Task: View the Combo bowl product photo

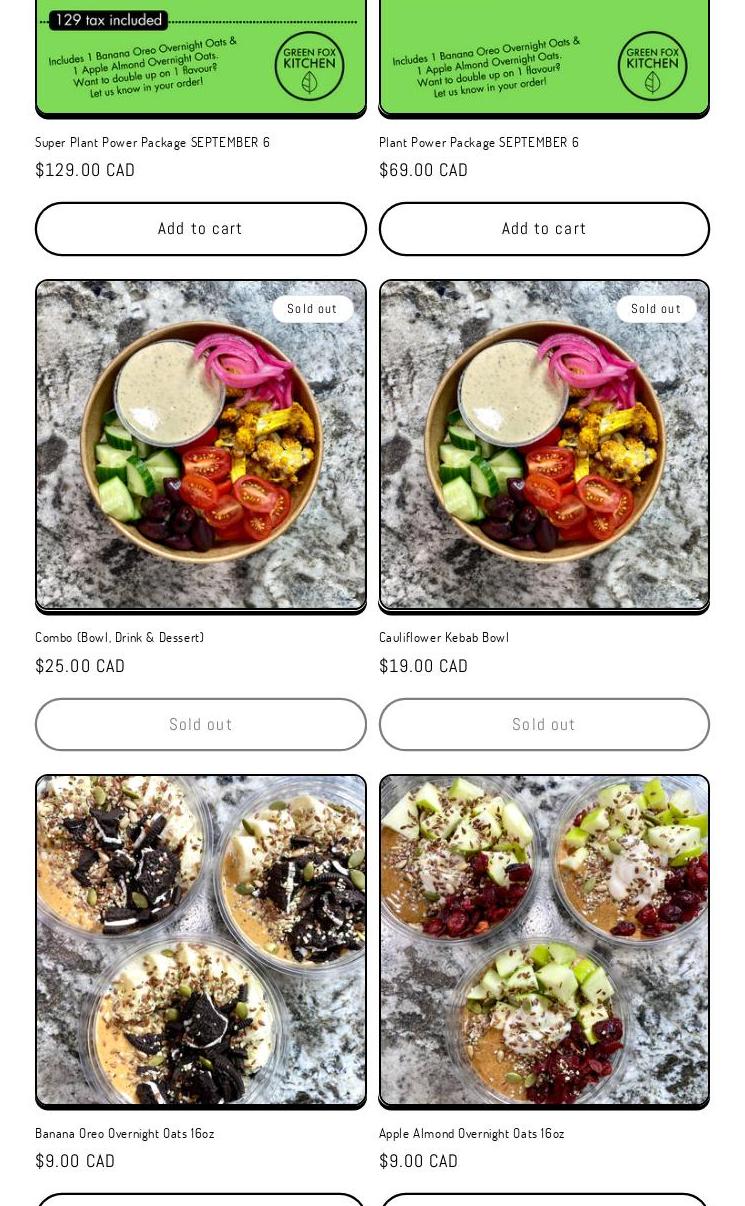Action: click(200, 445)
